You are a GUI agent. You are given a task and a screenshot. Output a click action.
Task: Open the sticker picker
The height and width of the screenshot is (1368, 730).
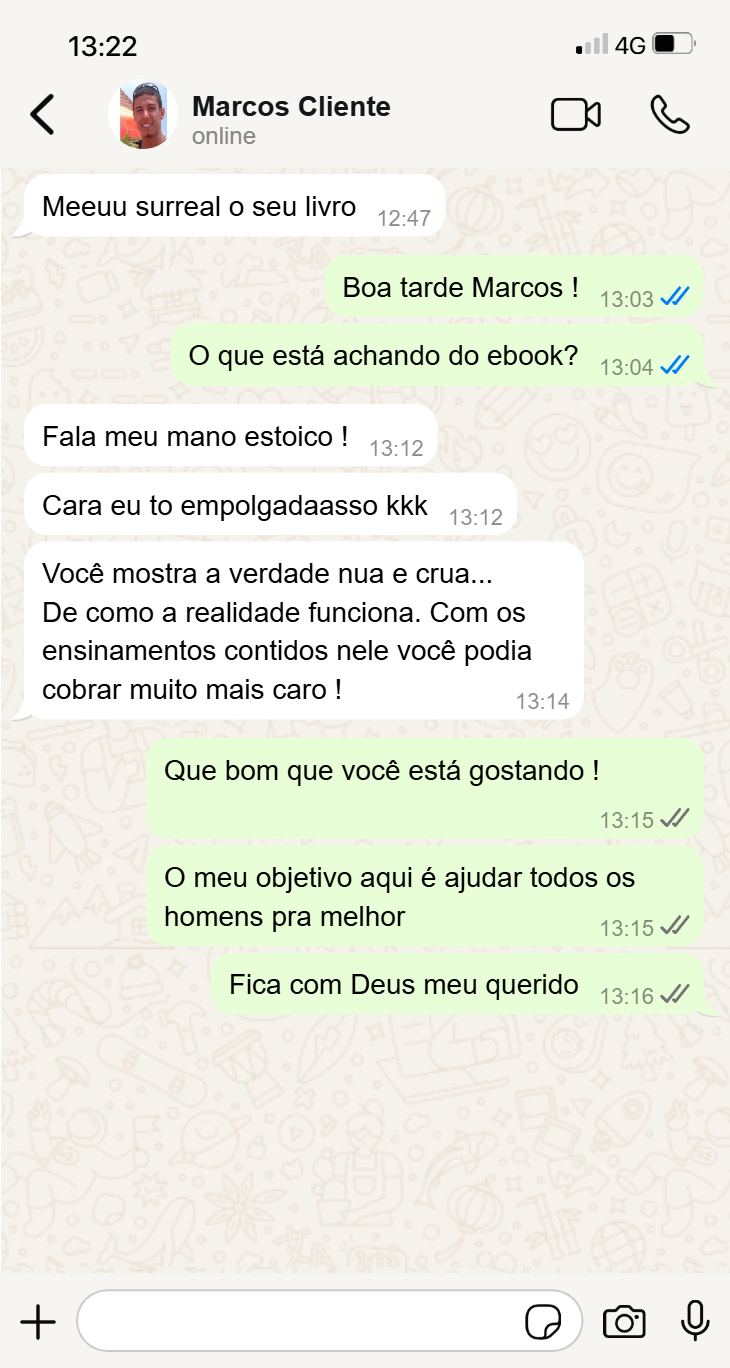(x=543, y=1322)
